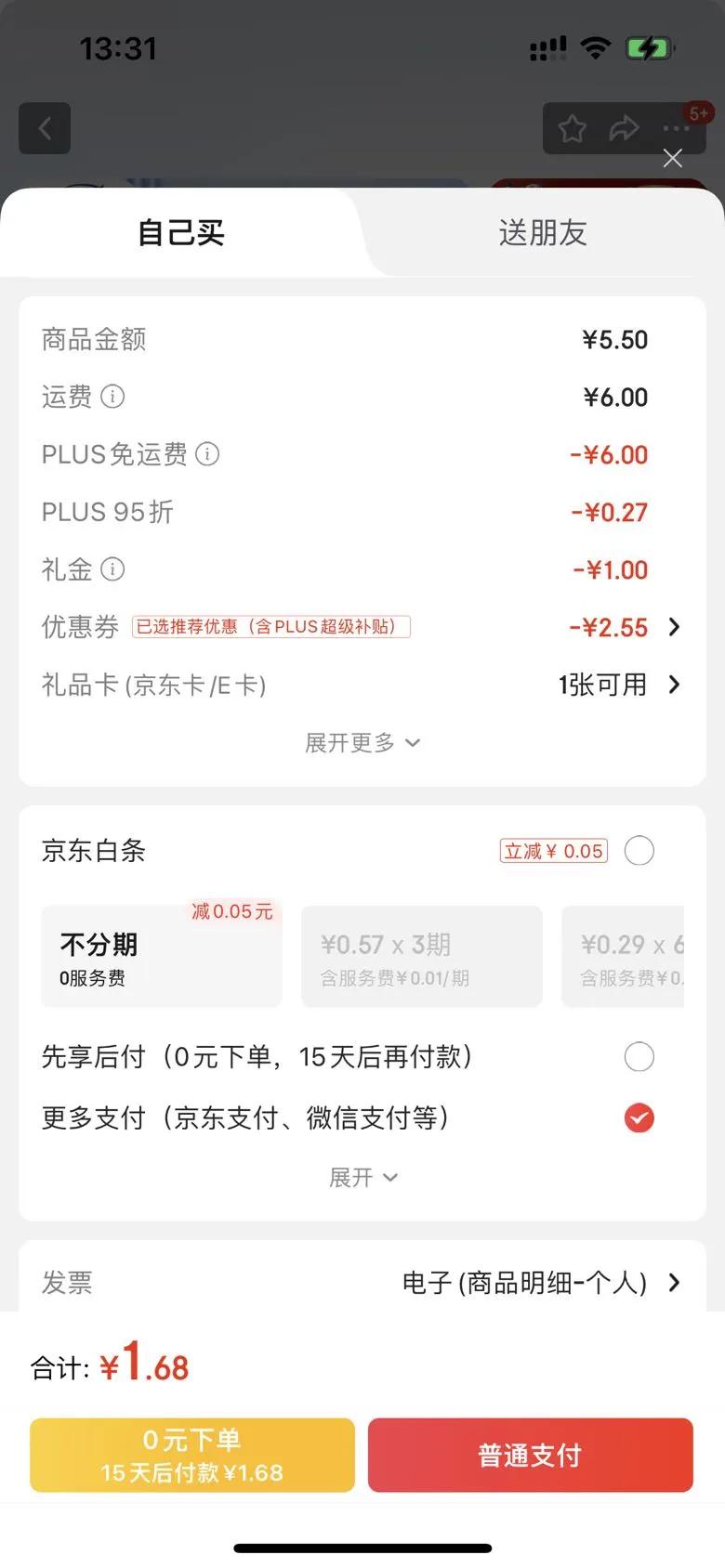The image size is (725, 1568).
Task: Show info about 礼金
Action: 112,569
